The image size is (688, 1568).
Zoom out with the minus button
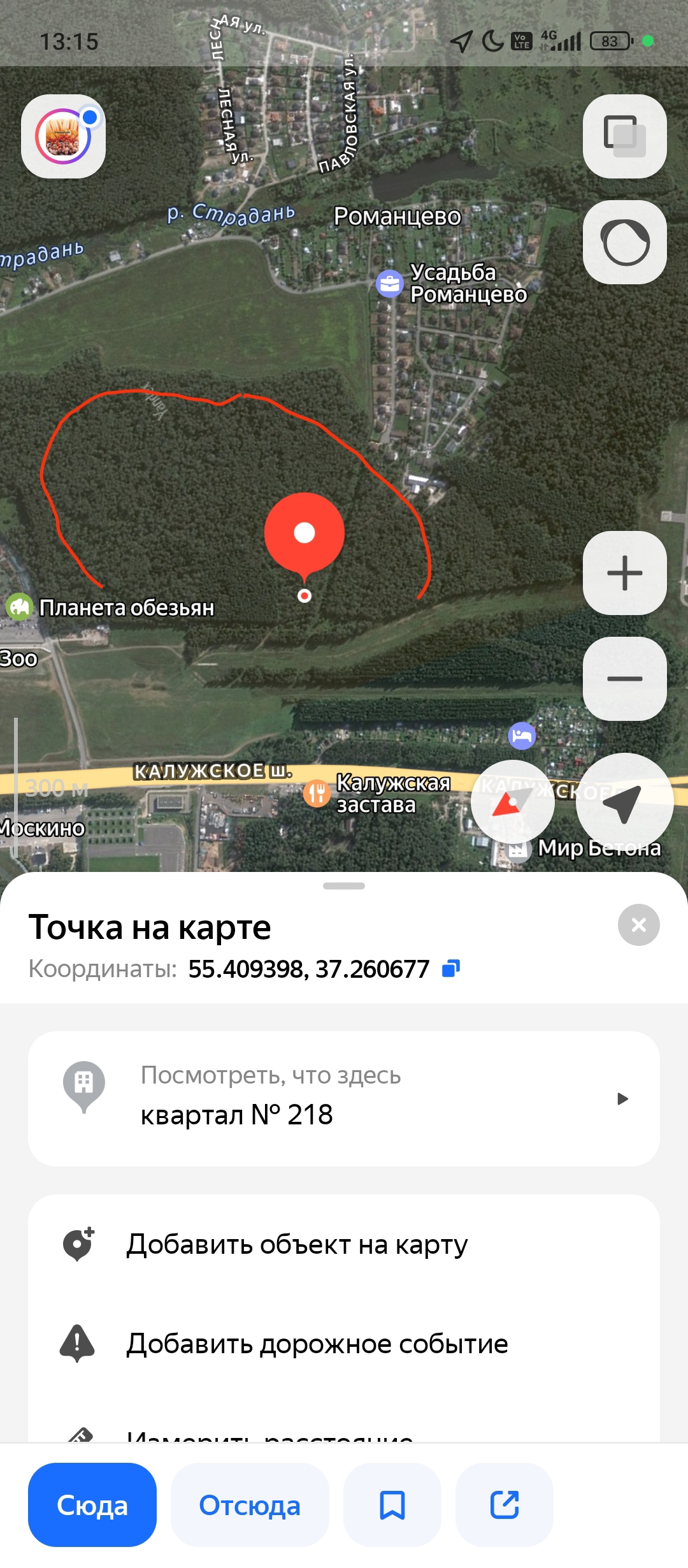pos(624,678)
